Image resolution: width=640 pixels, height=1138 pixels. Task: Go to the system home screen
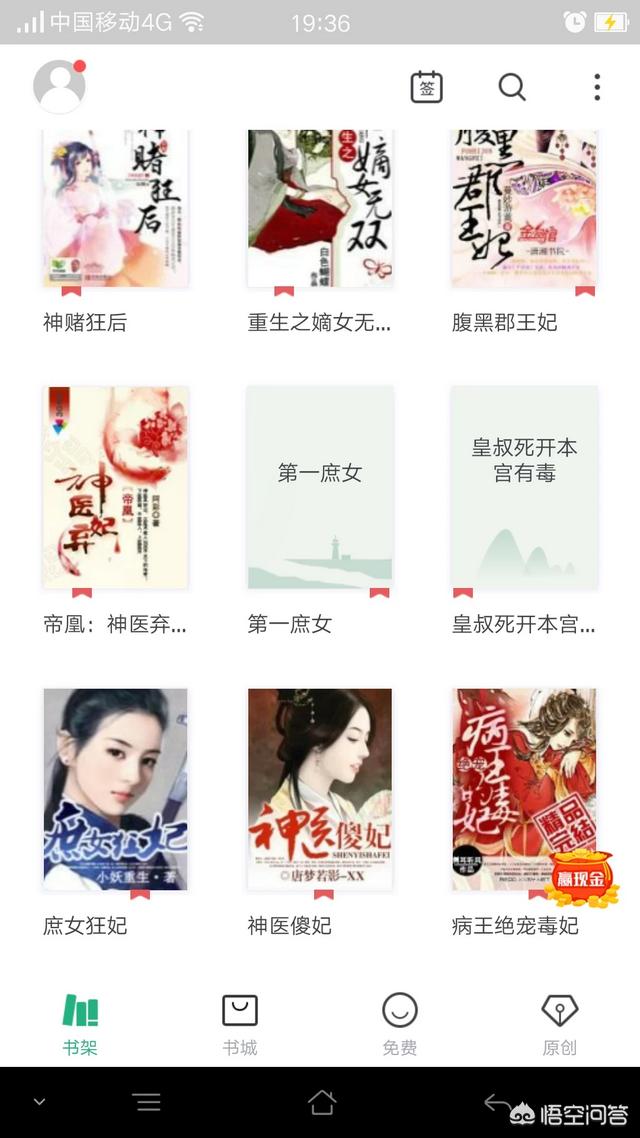coord(321,1102)
